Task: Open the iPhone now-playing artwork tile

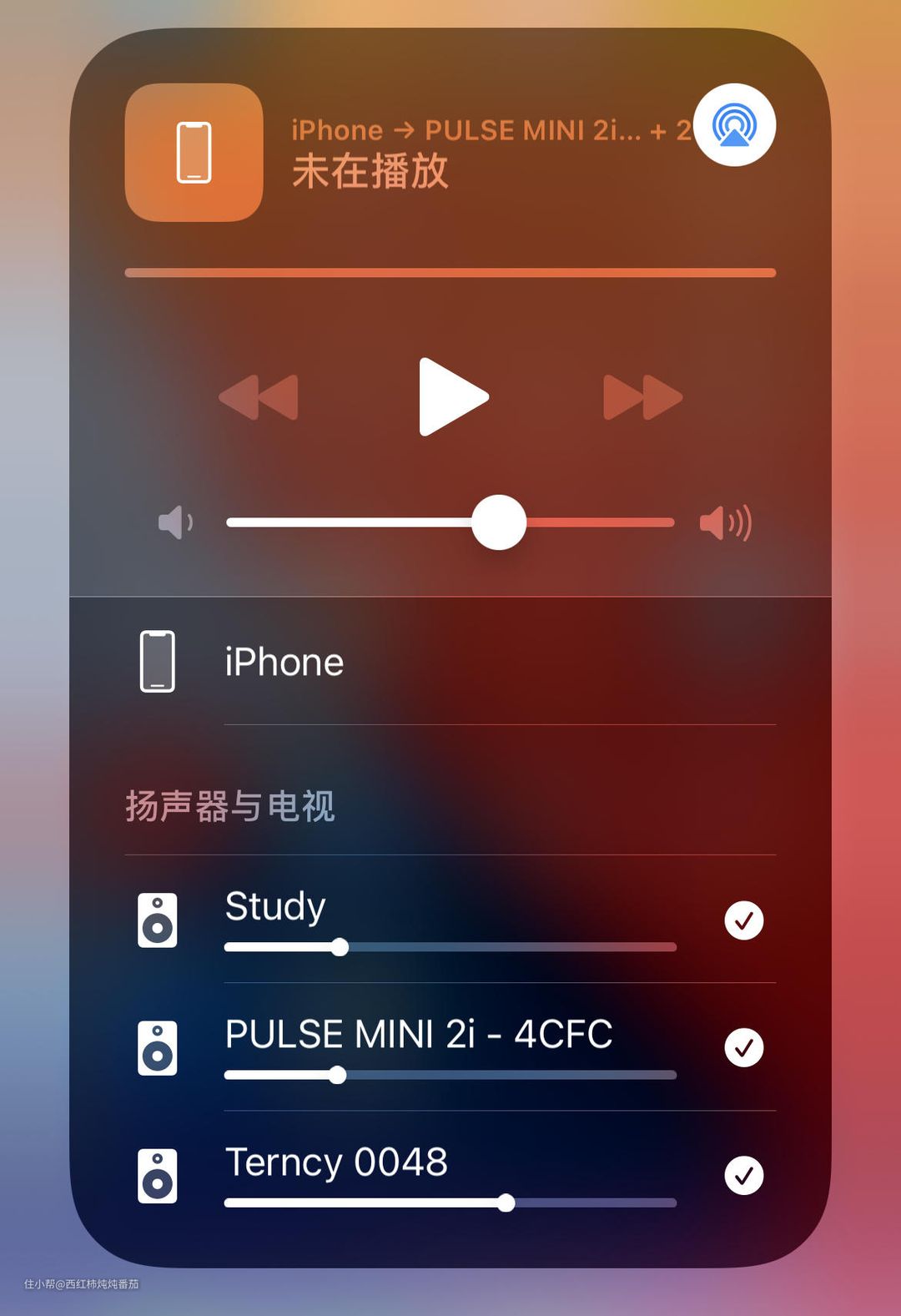Action: pos(194,153)
